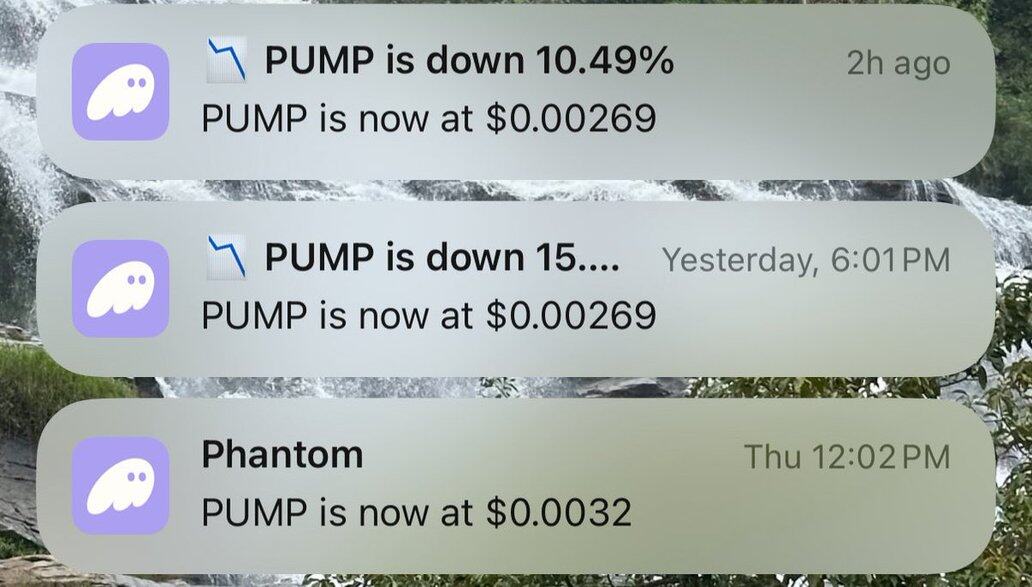Open the PUMP is down 10.49% notification
Viewport: 1032px width, 587px height.
pyautogui.click(x=515, y=92)
